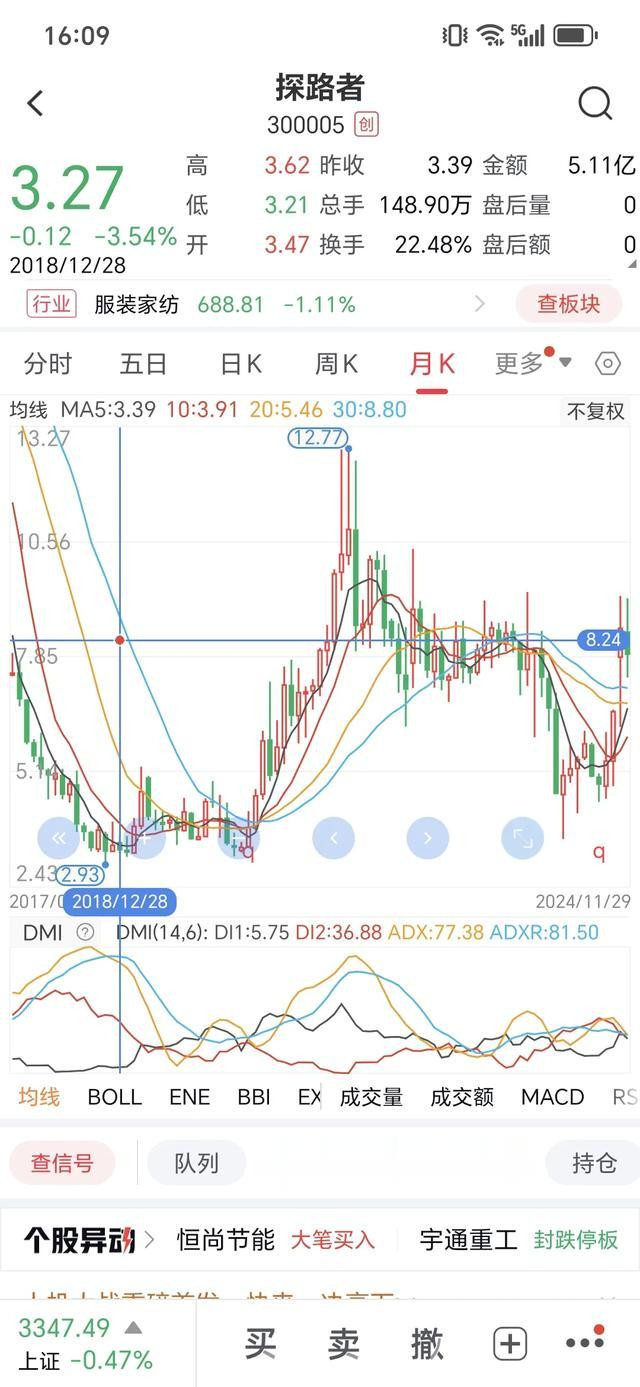Open the 队列 button

click(196, 1163)
